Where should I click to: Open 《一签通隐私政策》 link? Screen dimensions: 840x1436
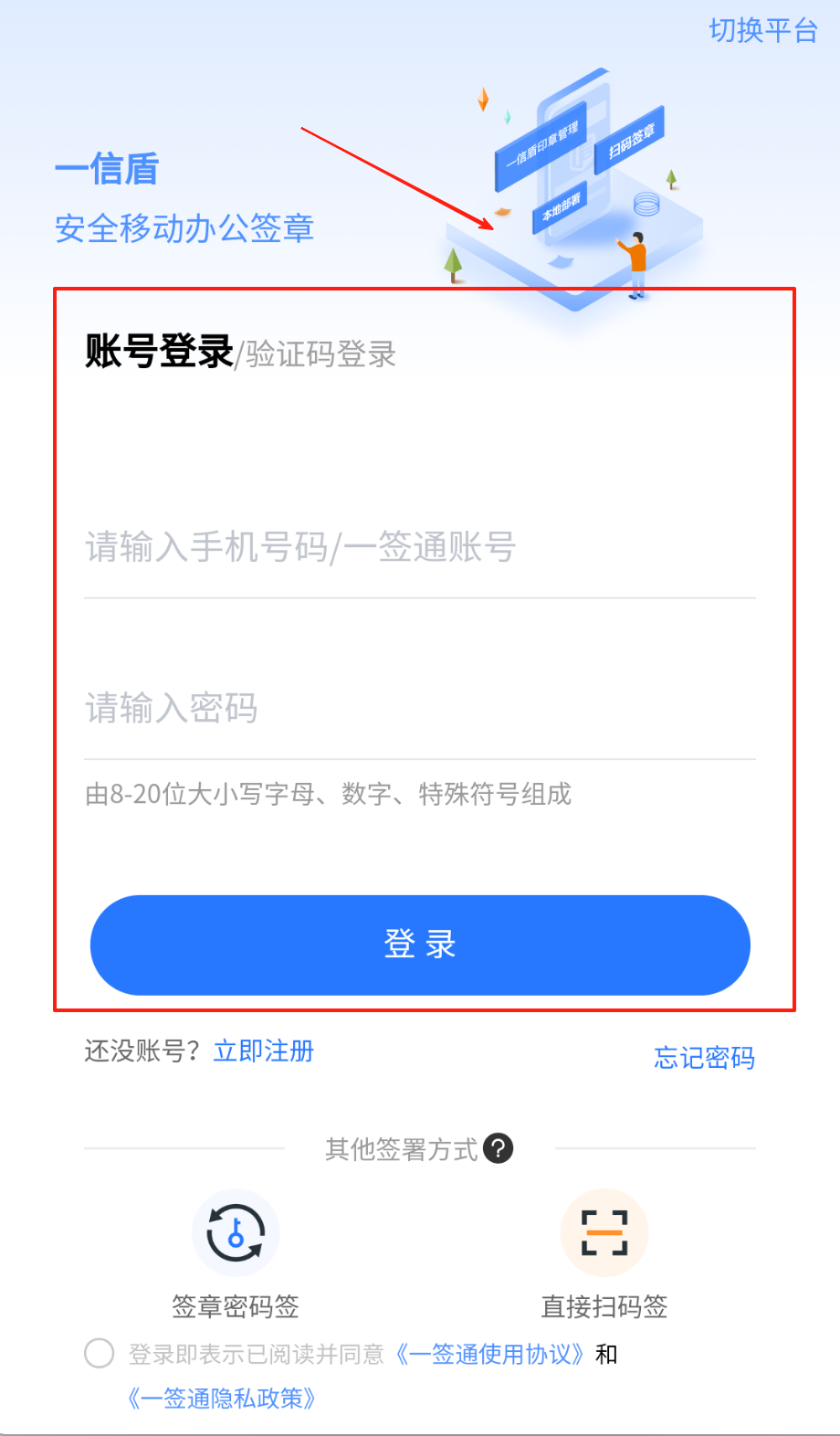coord(222,1399)
